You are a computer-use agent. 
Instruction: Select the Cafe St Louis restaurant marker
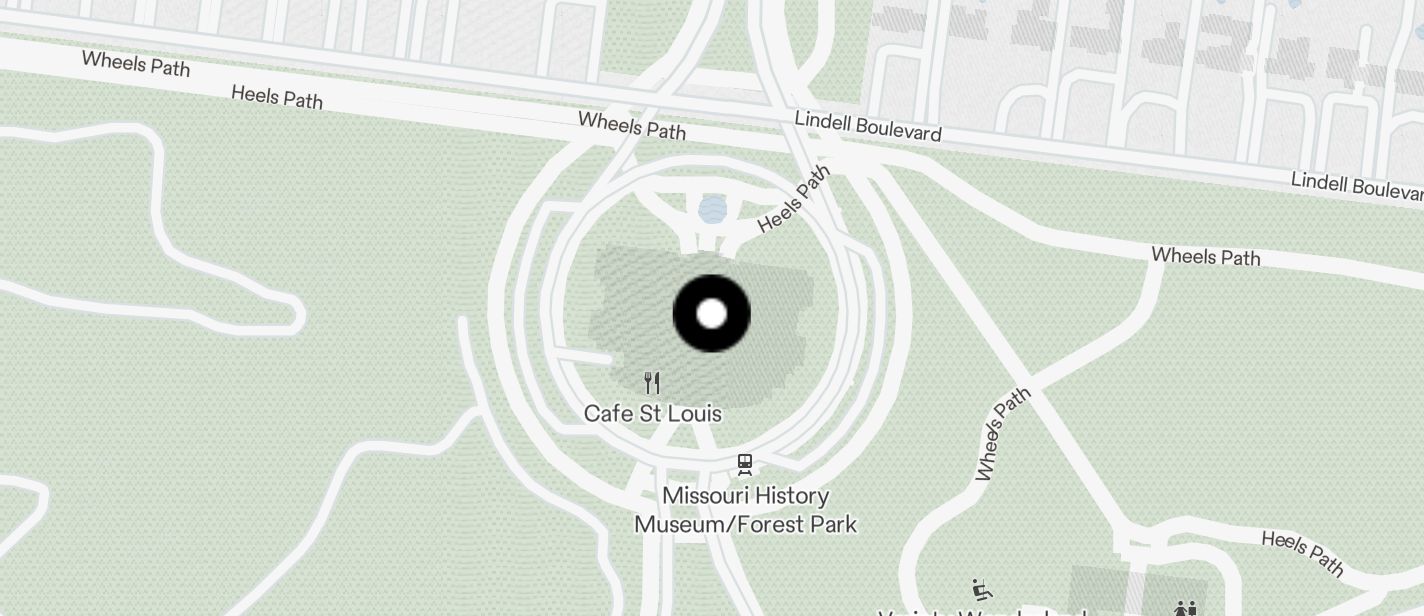(x=652, y=383)
